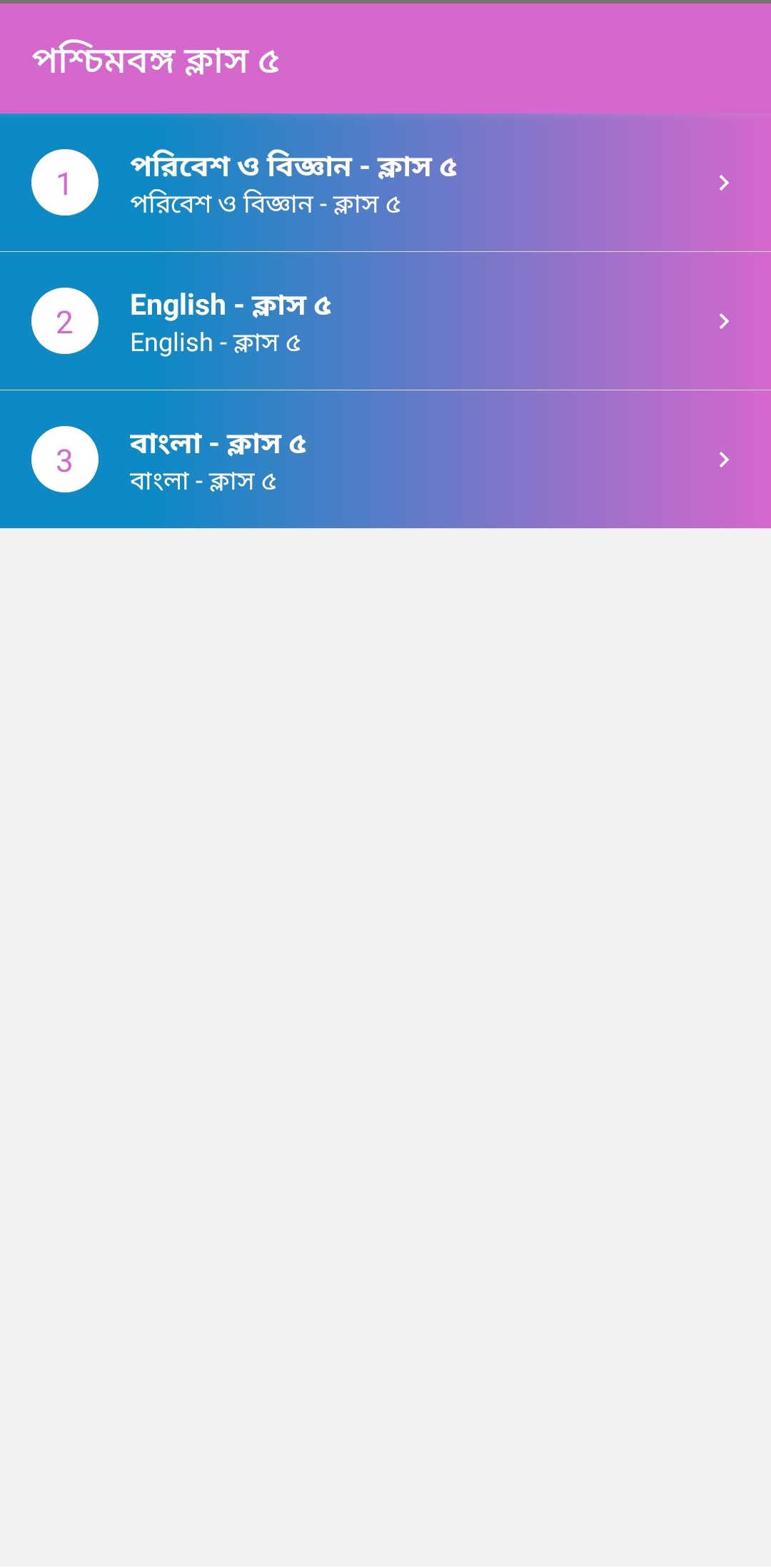Screen dimensions: 771x1568
Task: Tap the chevron on English - ক্লাস ৫ row
Action: coord(725,322)
